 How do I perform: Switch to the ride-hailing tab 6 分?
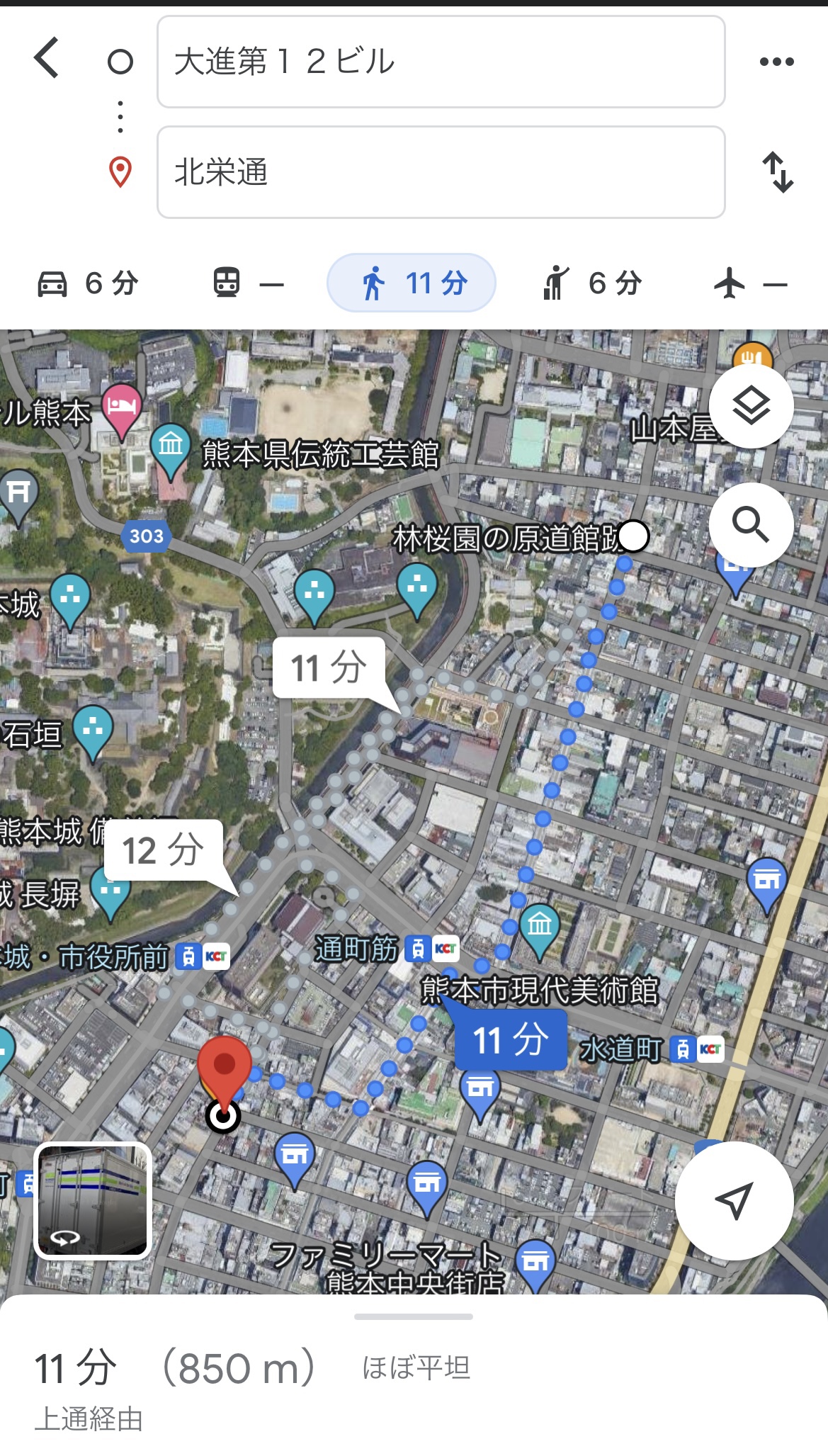[x=592, y=283]
